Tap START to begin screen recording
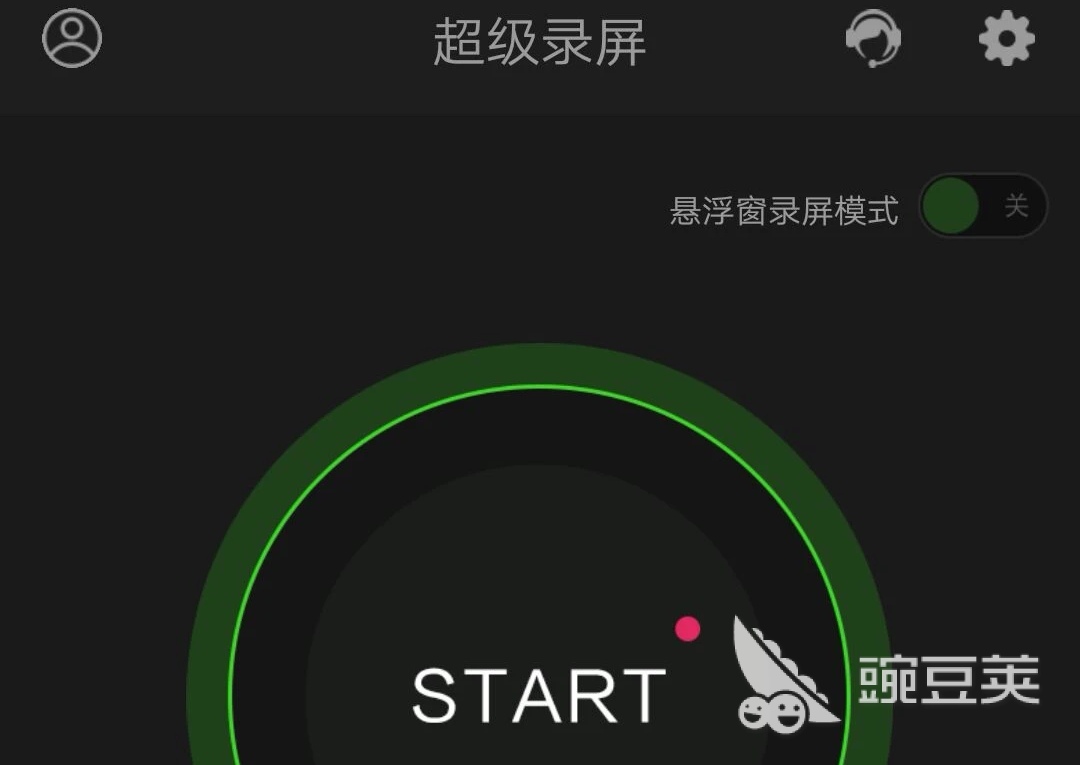This screenshot has height=765, width=1080. (539, 694)
